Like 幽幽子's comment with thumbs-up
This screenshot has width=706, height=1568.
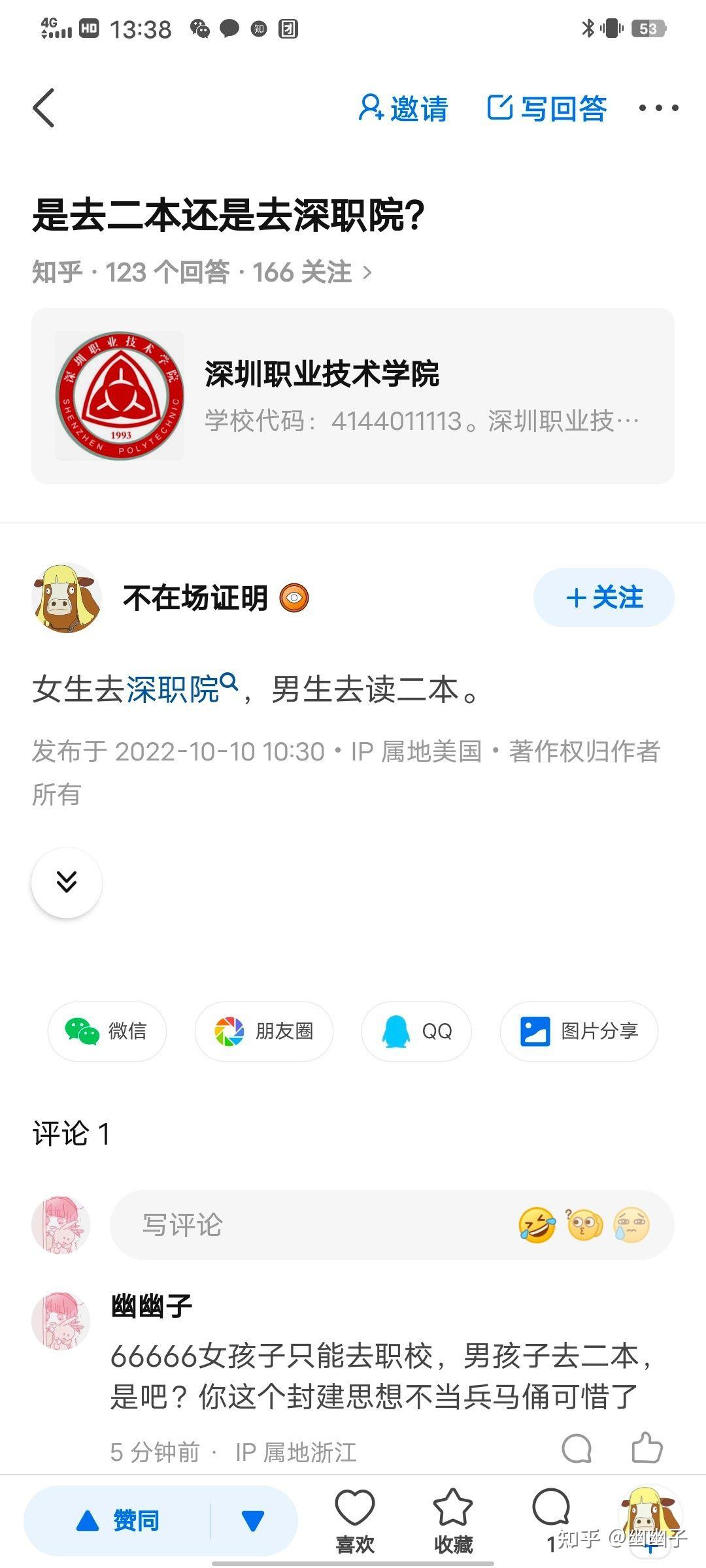tap(647, 1447)
